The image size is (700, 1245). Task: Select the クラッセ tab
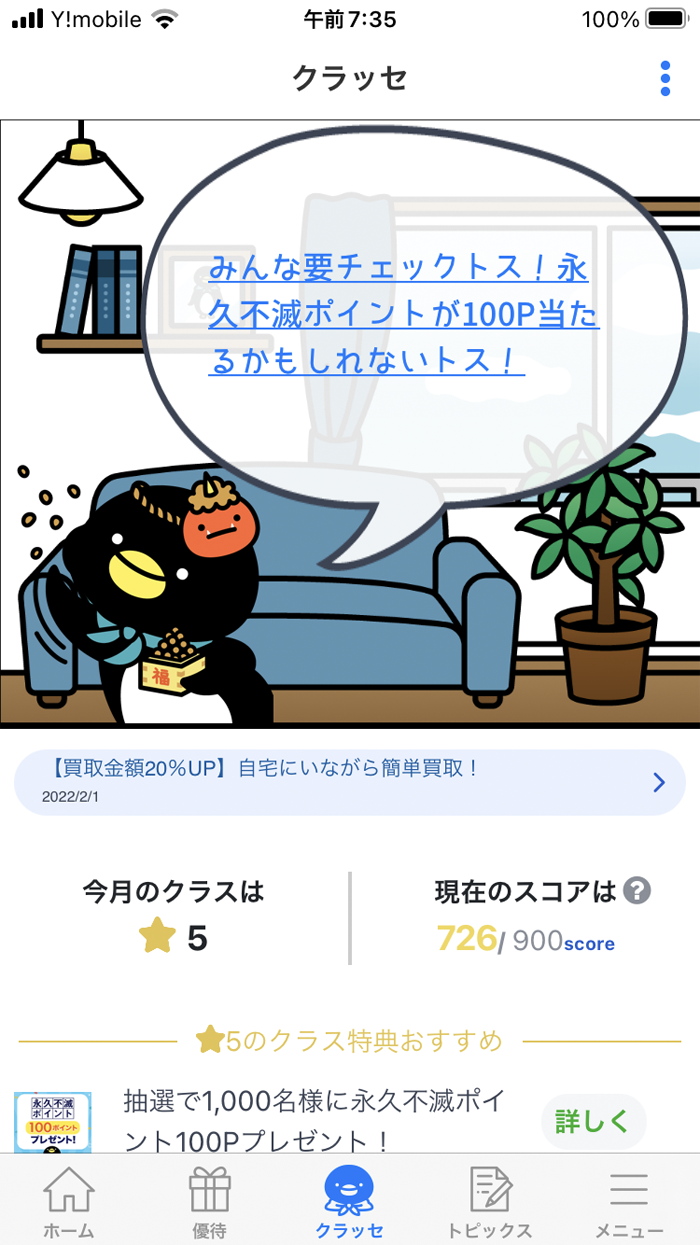(349, 1204)
